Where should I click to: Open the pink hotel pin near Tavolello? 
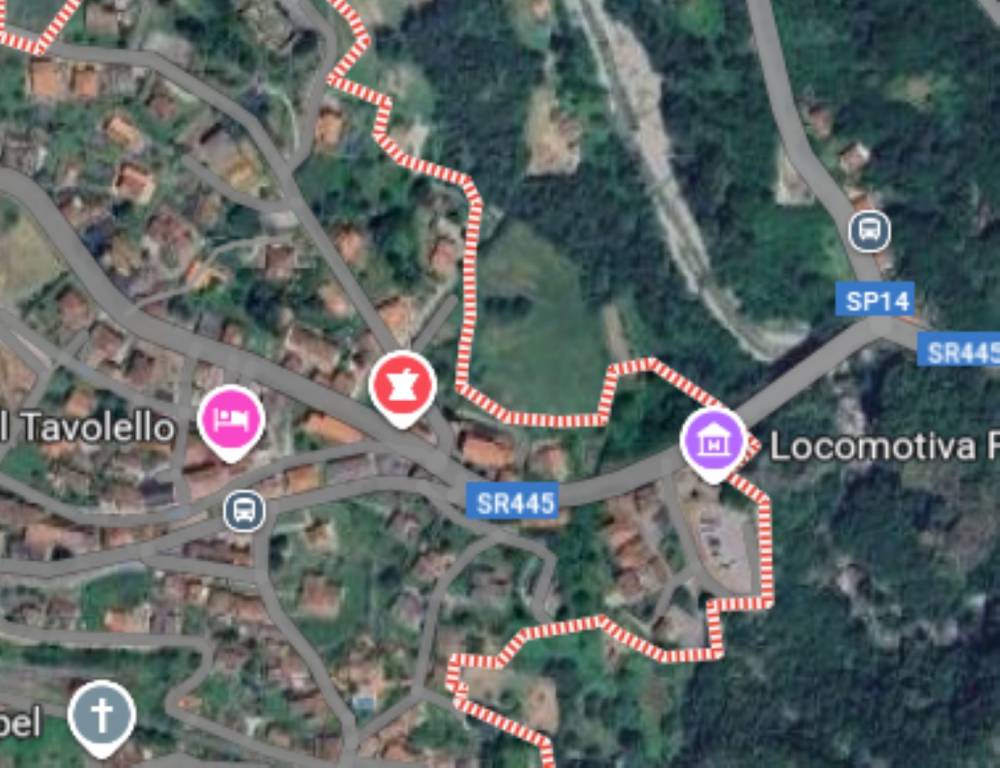[231, 417]
